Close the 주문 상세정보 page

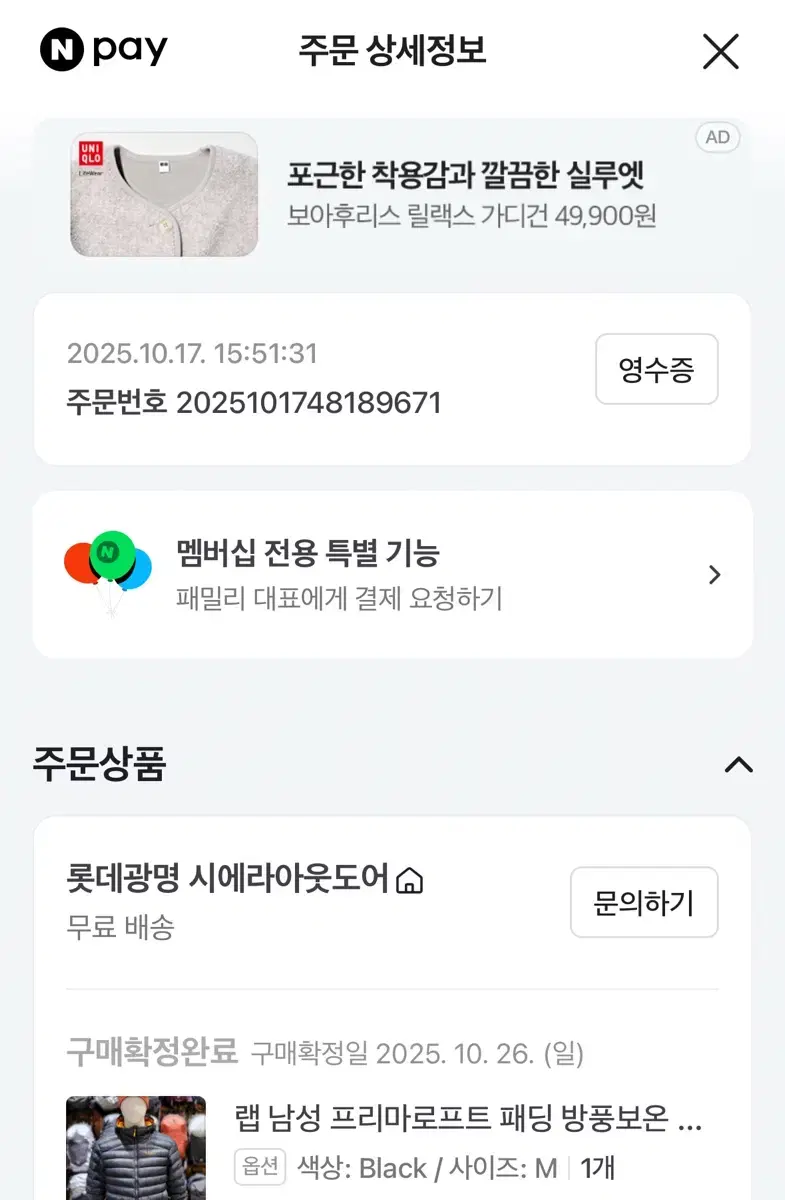(720, 51)
